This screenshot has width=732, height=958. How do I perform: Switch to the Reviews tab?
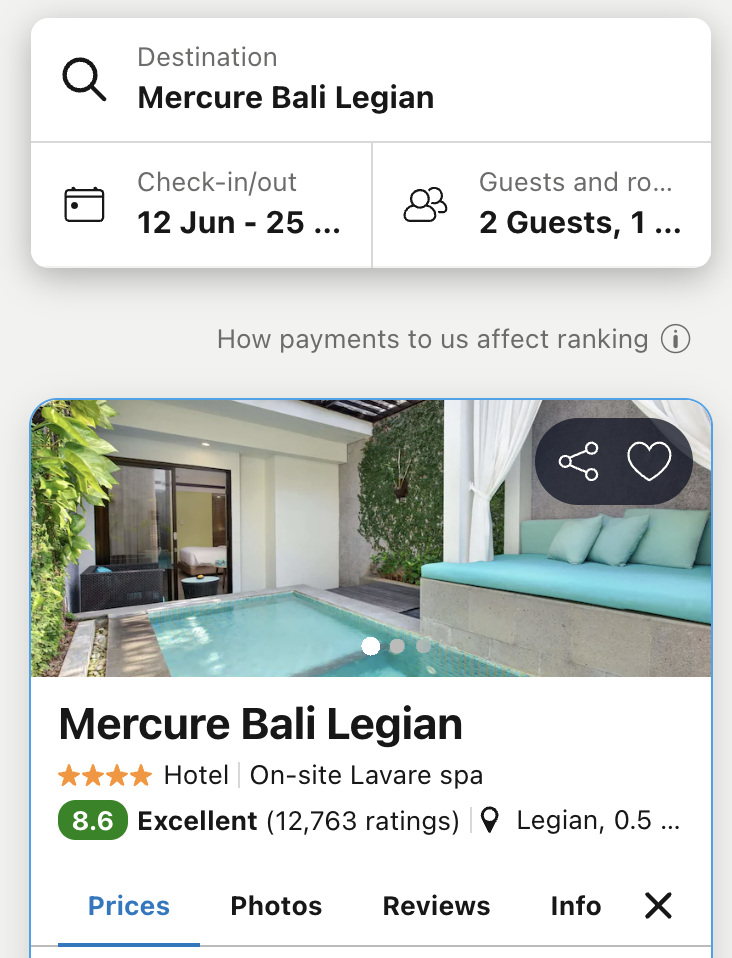(x=436, y=906)
